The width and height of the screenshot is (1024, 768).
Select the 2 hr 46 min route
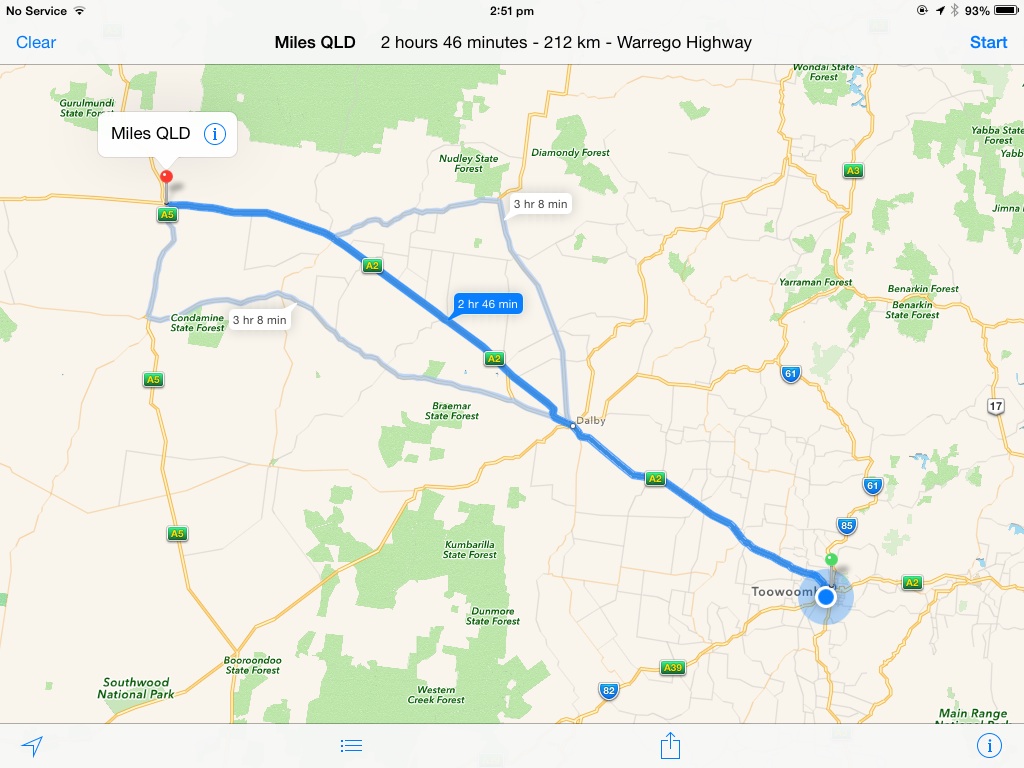pyautogui.click(x=488, y=304)
